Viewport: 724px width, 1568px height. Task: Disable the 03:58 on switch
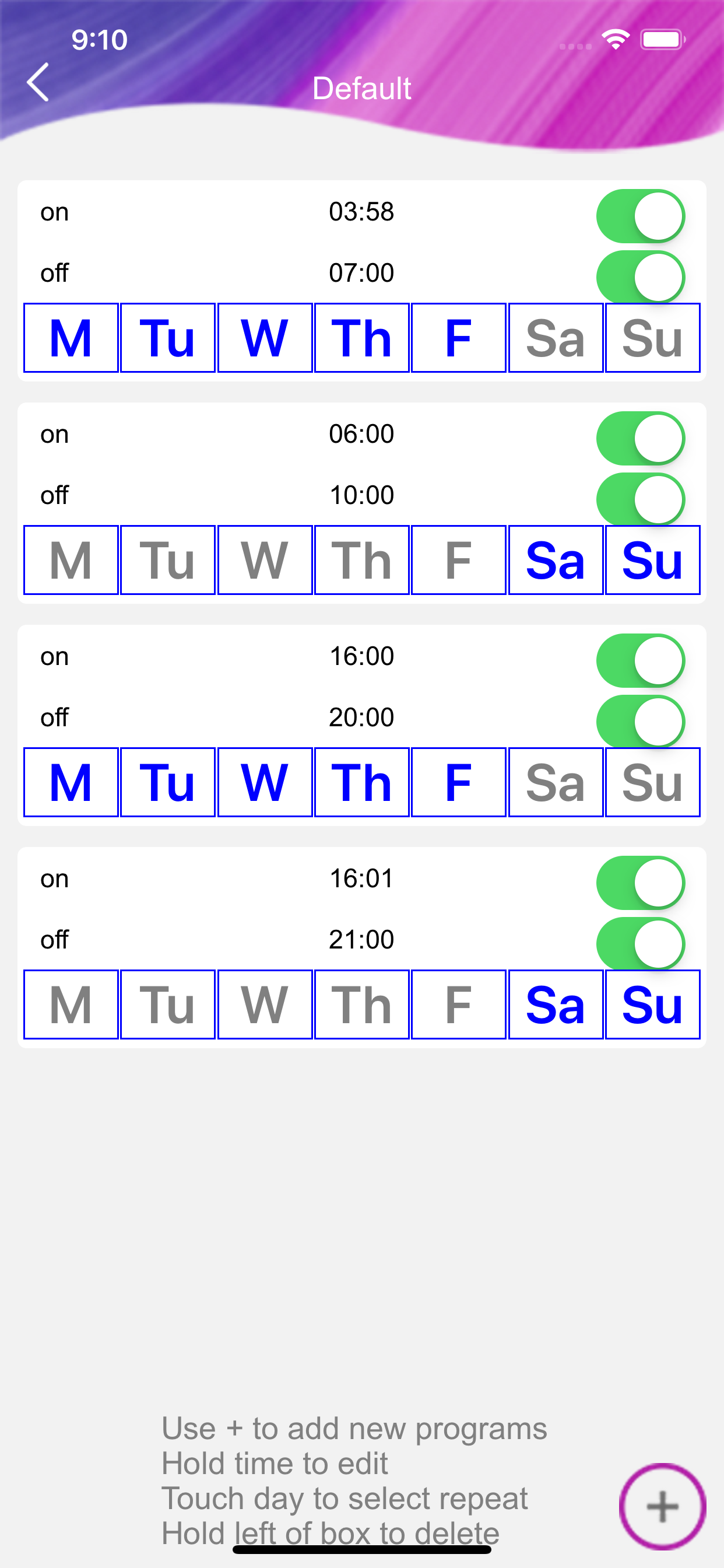coord(641,216)
